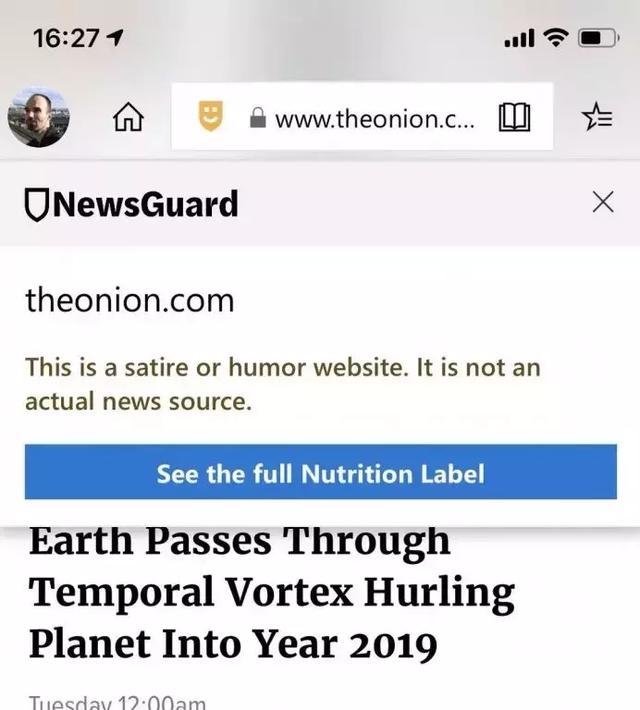Open the profile avatar

(38, 118)
